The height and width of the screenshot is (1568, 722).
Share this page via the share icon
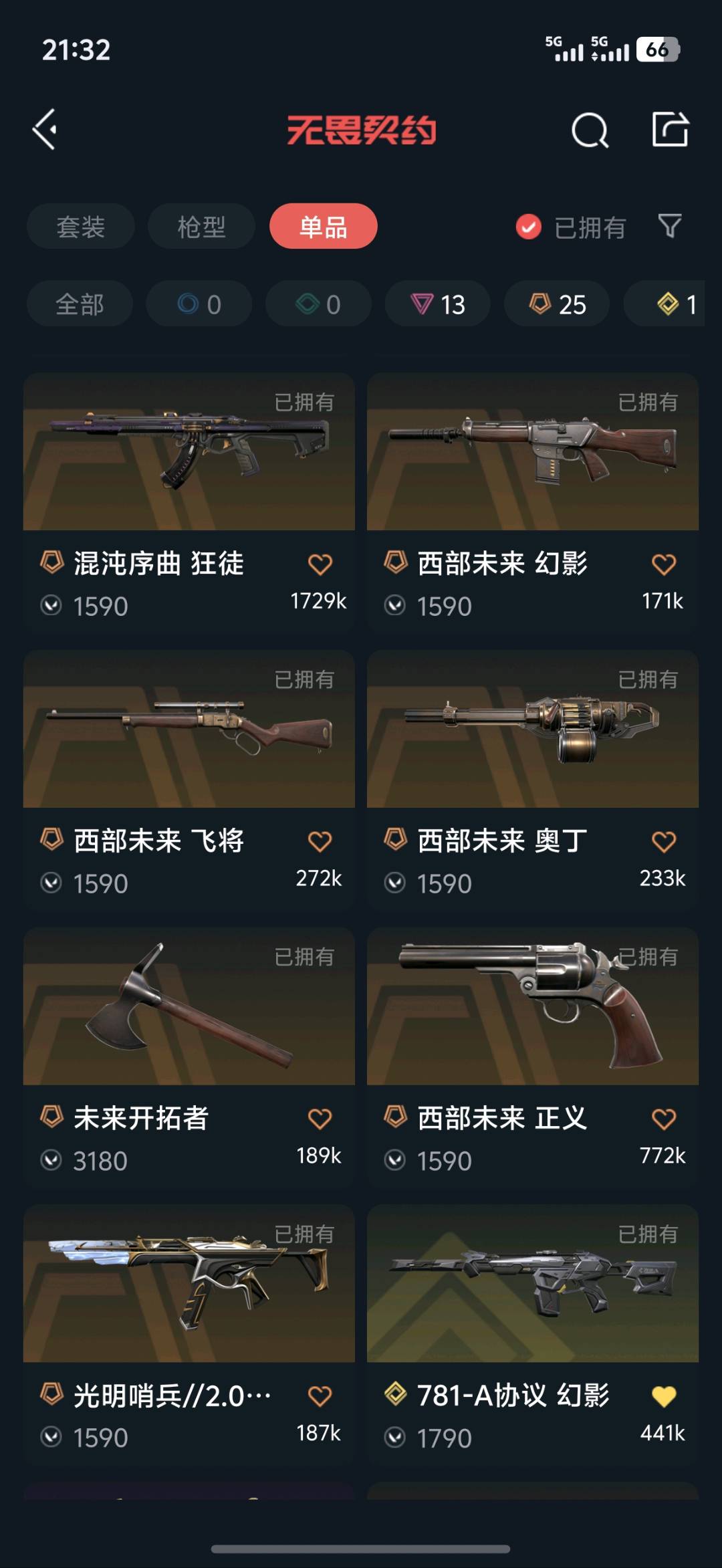tap(670, 129)
